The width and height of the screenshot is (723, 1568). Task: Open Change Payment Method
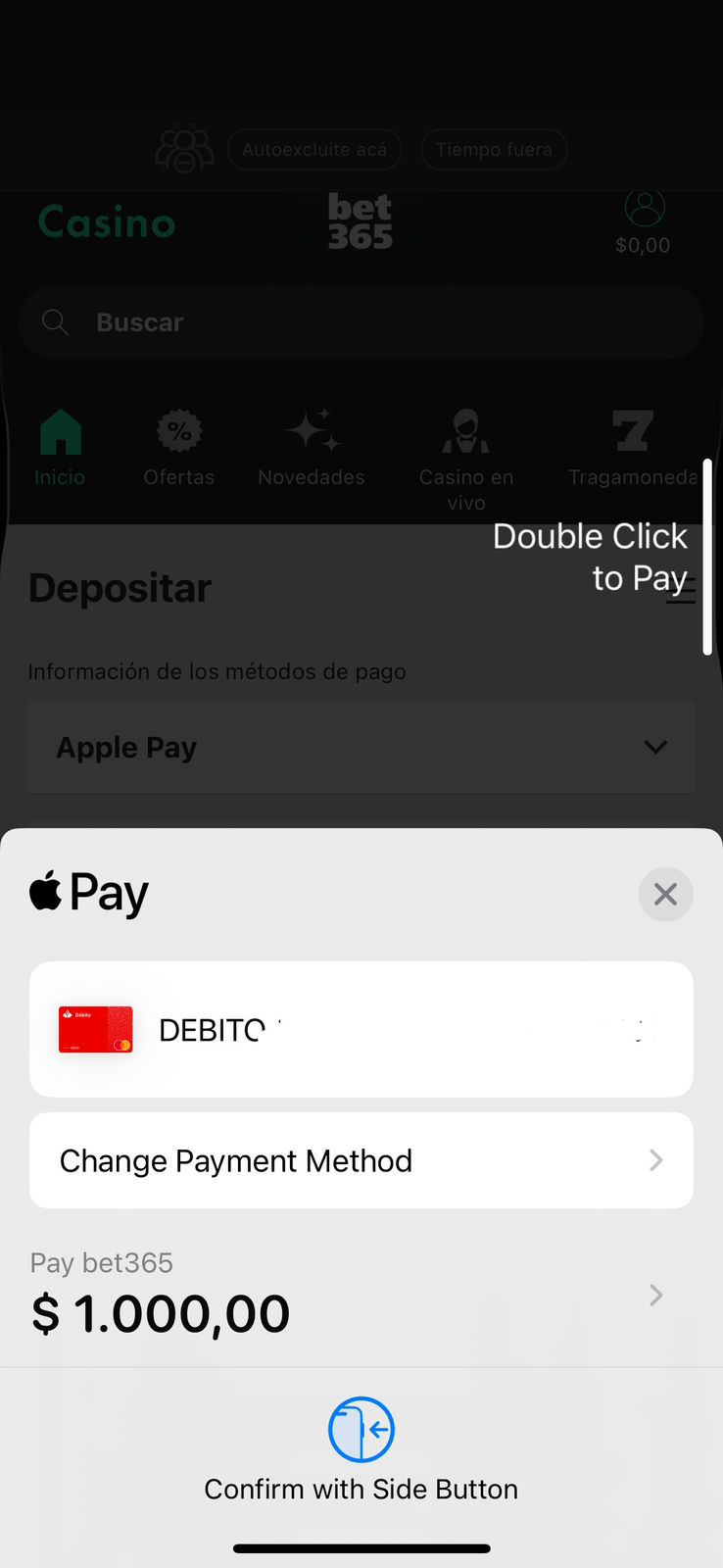click(361, 1160)
